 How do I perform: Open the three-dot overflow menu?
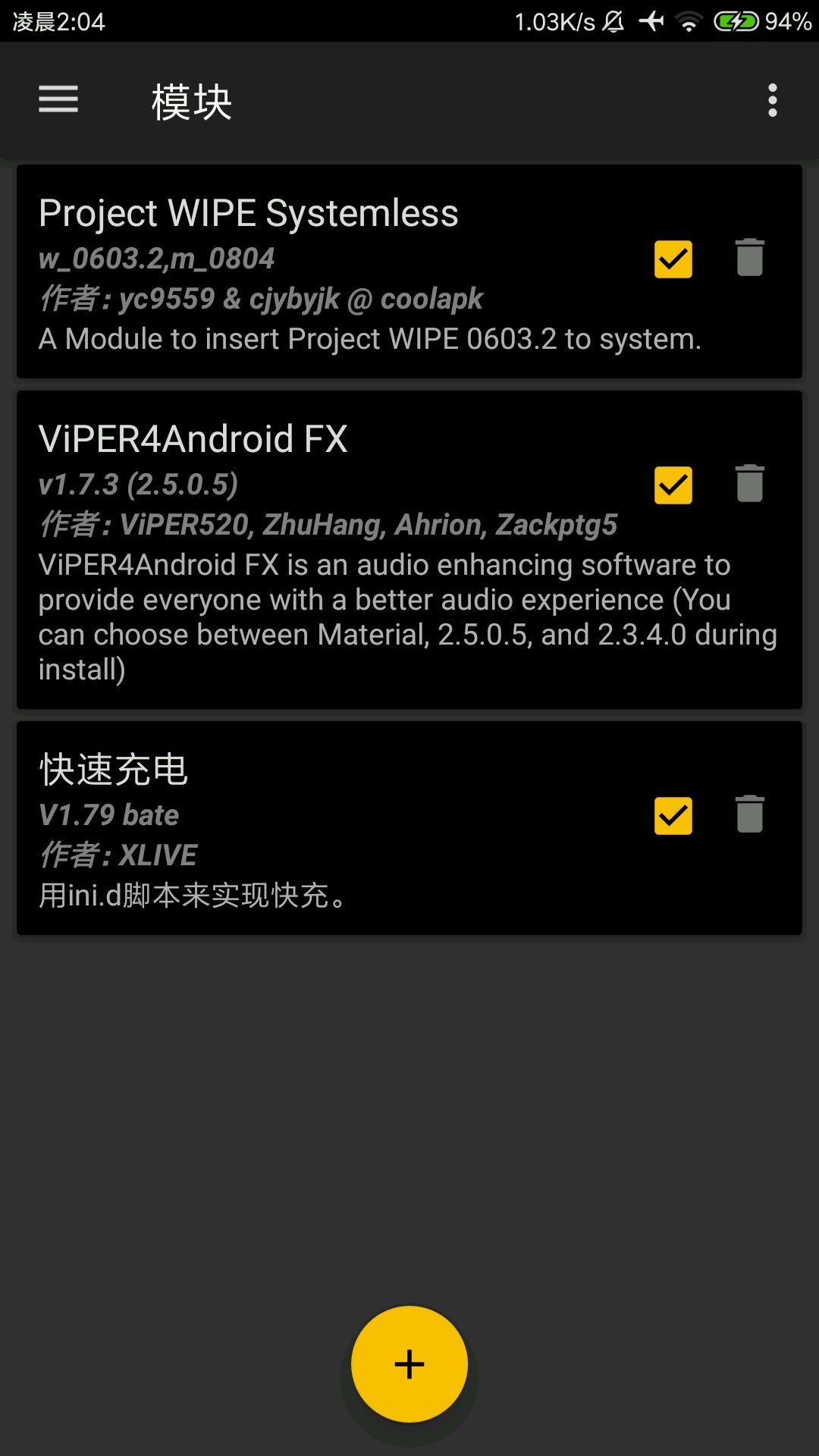coord(772,100)
